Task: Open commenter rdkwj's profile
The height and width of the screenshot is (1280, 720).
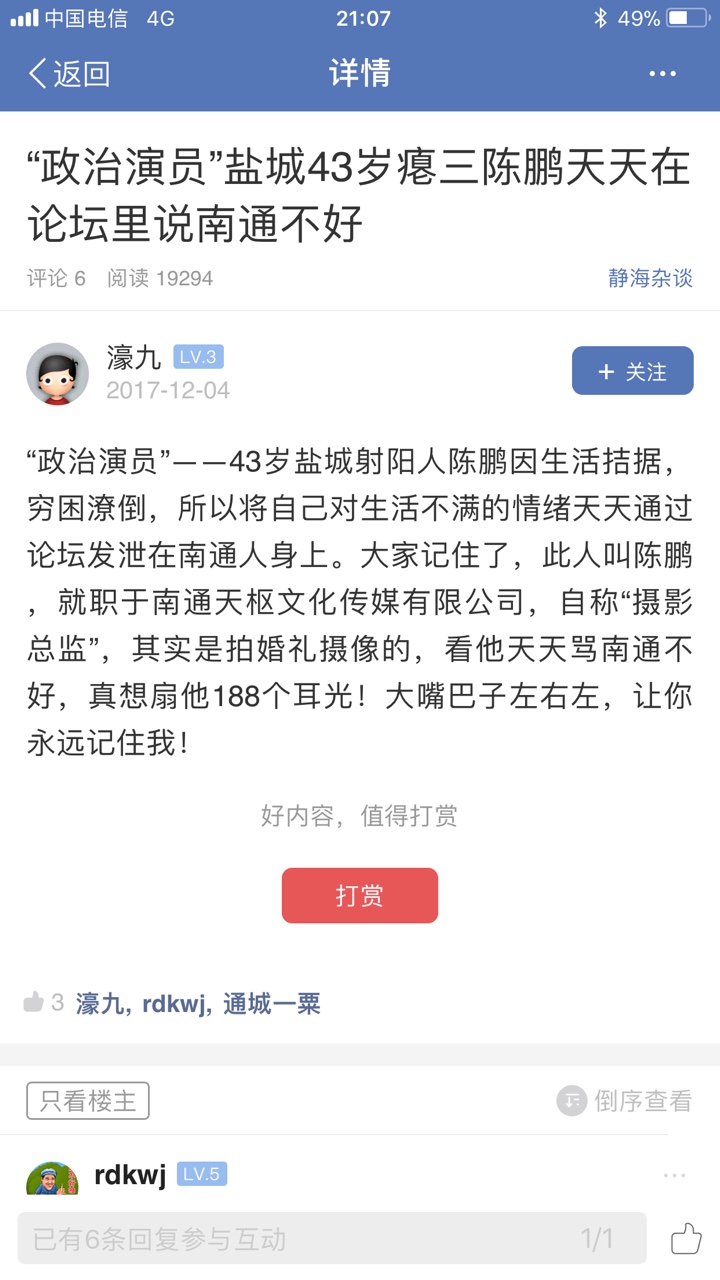Action: 130,1175
